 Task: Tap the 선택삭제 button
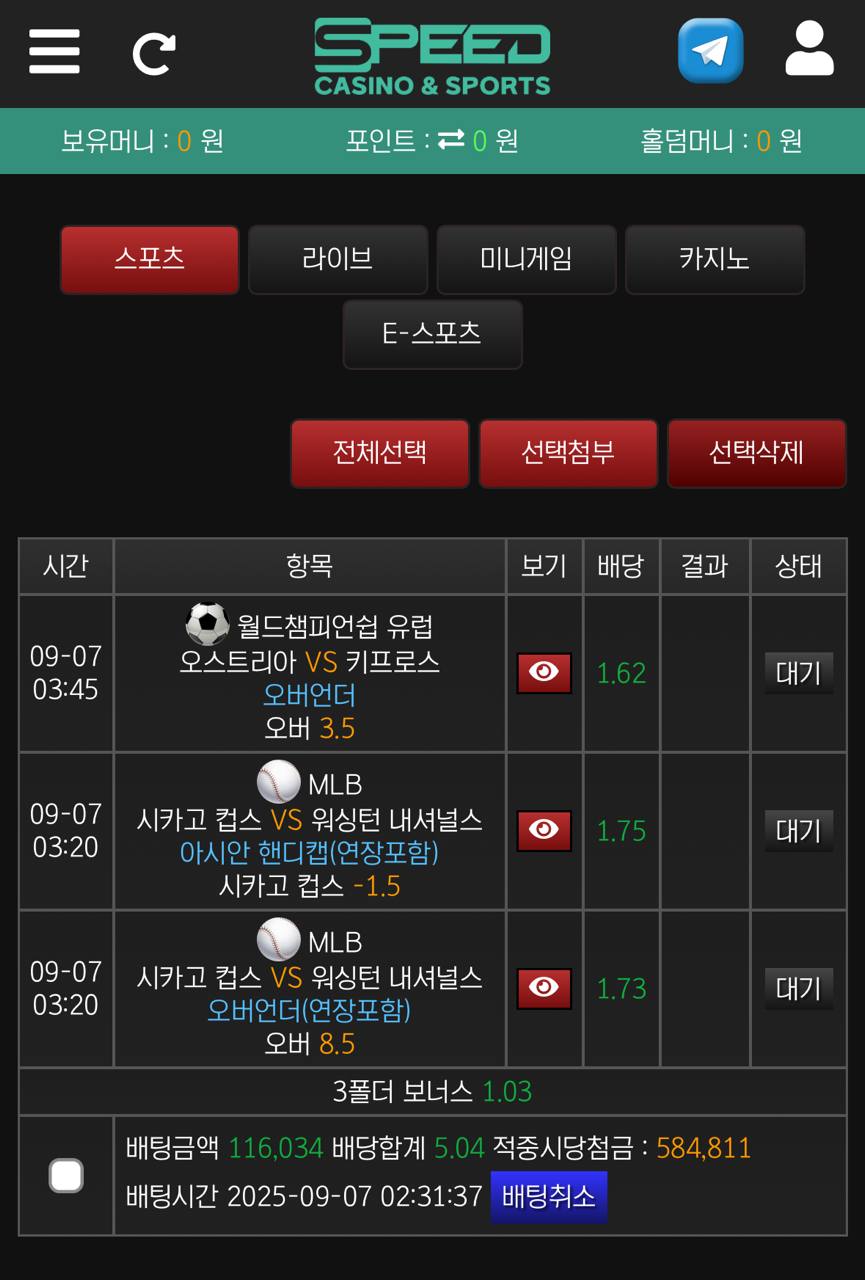[756, 453]
